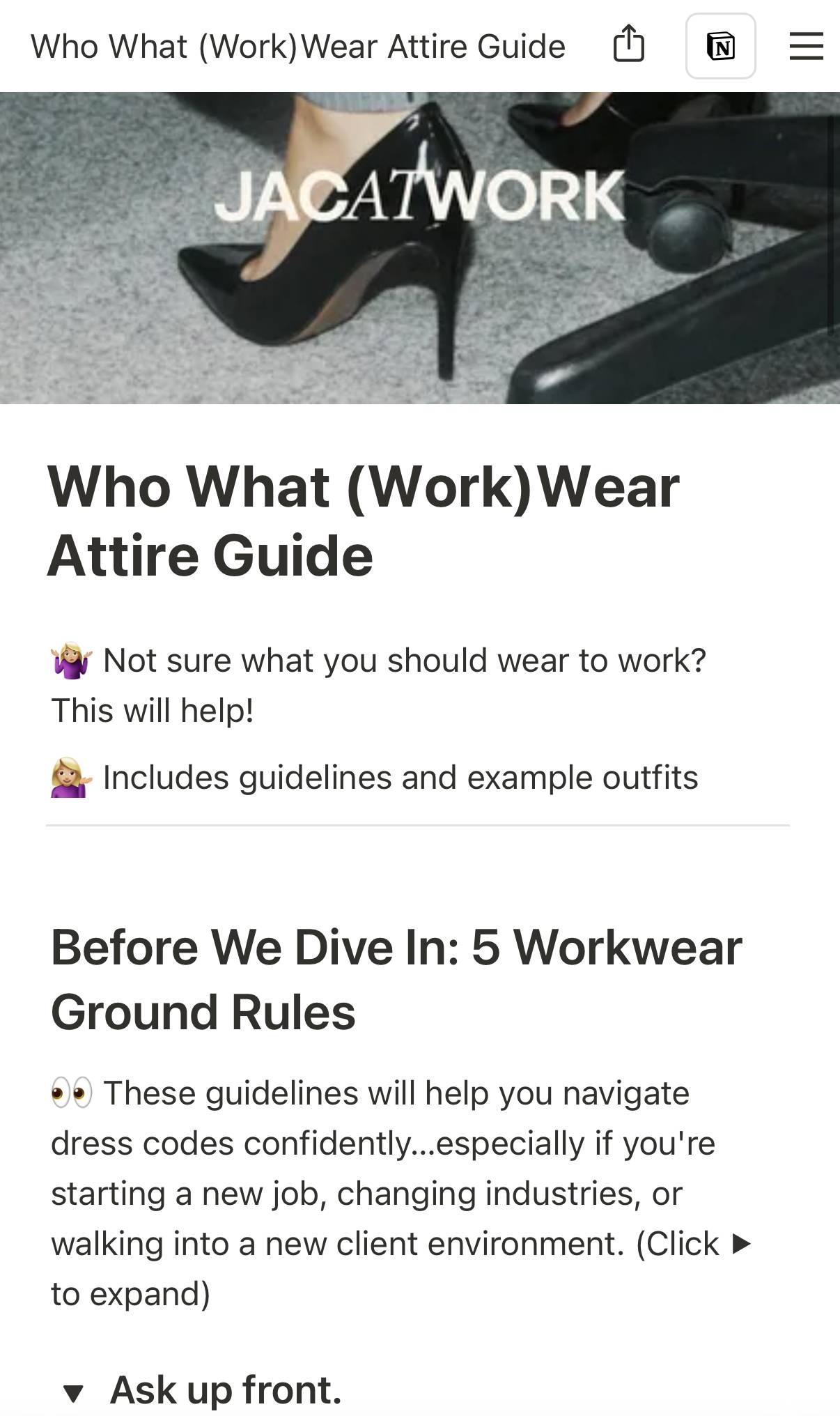
Task: Collapse the Ask up front toggle
Action: (x=73, y=1392)
